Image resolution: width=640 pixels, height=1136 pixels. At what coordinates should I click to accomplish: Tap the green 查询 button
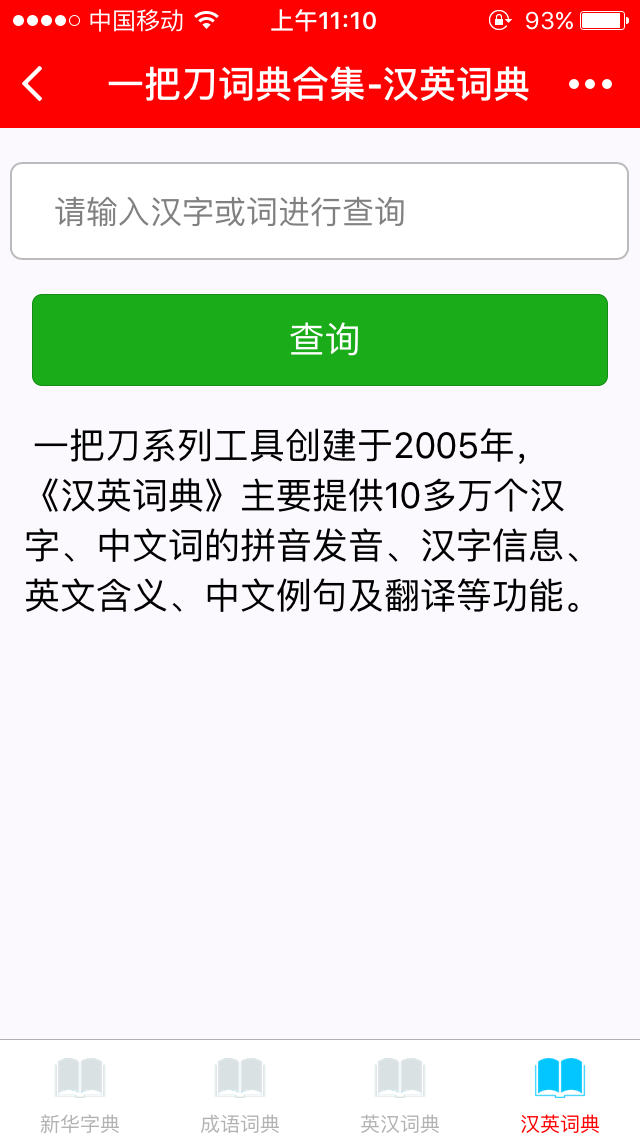pos(320,340)
